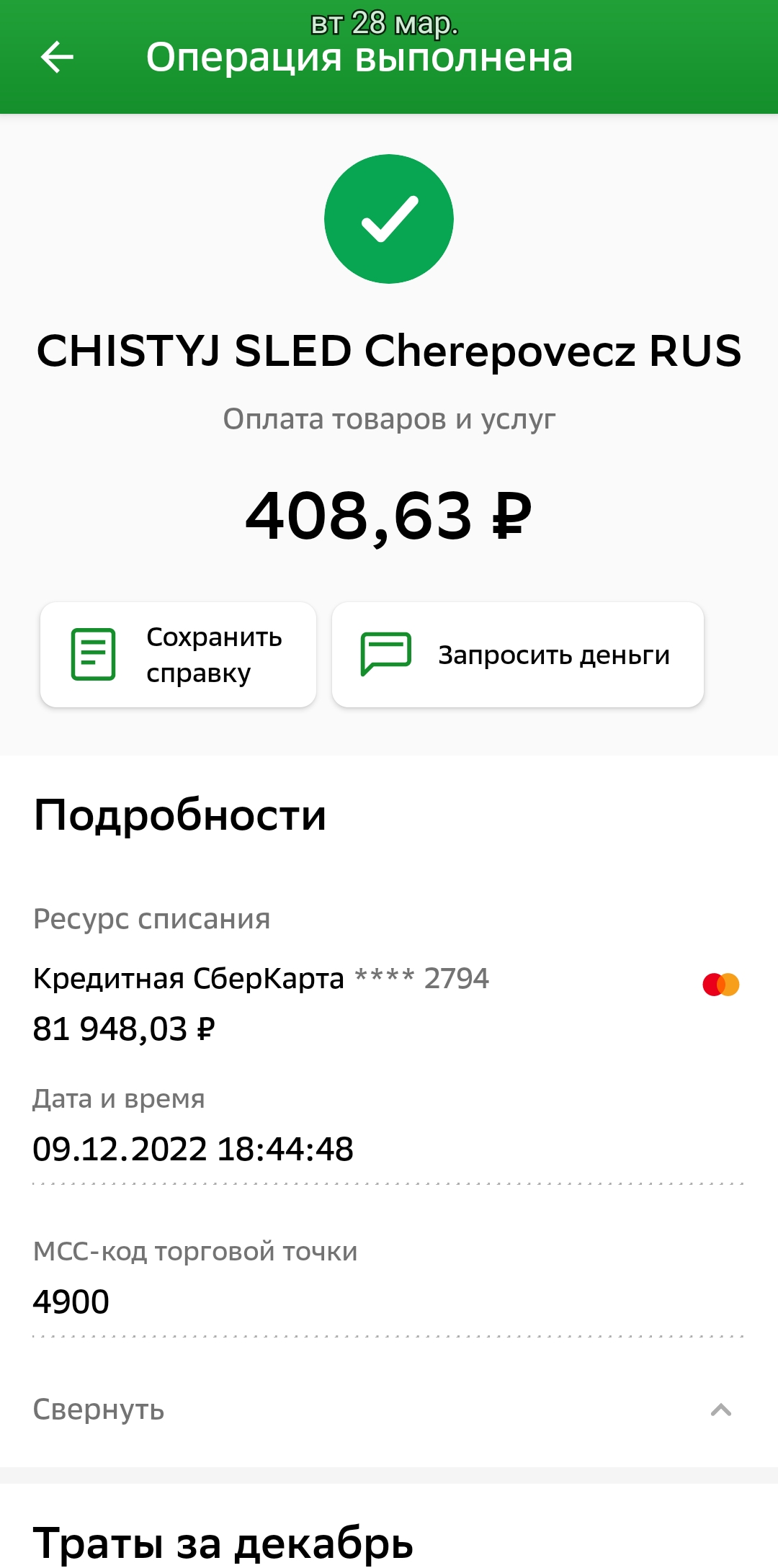Open Запросить деньги option

(517, 655)
